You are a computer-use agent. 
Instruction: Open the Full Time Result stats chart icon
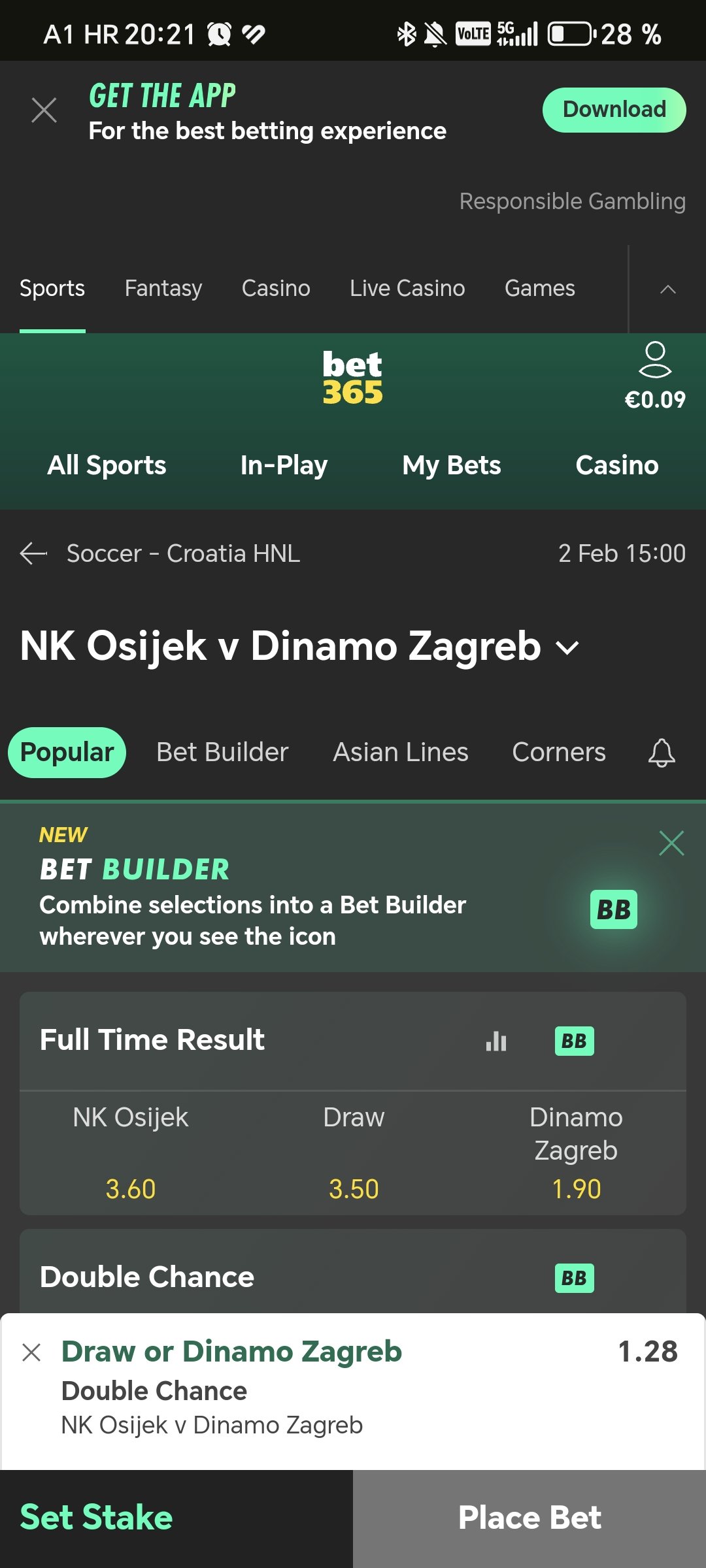pos(496,1041)
